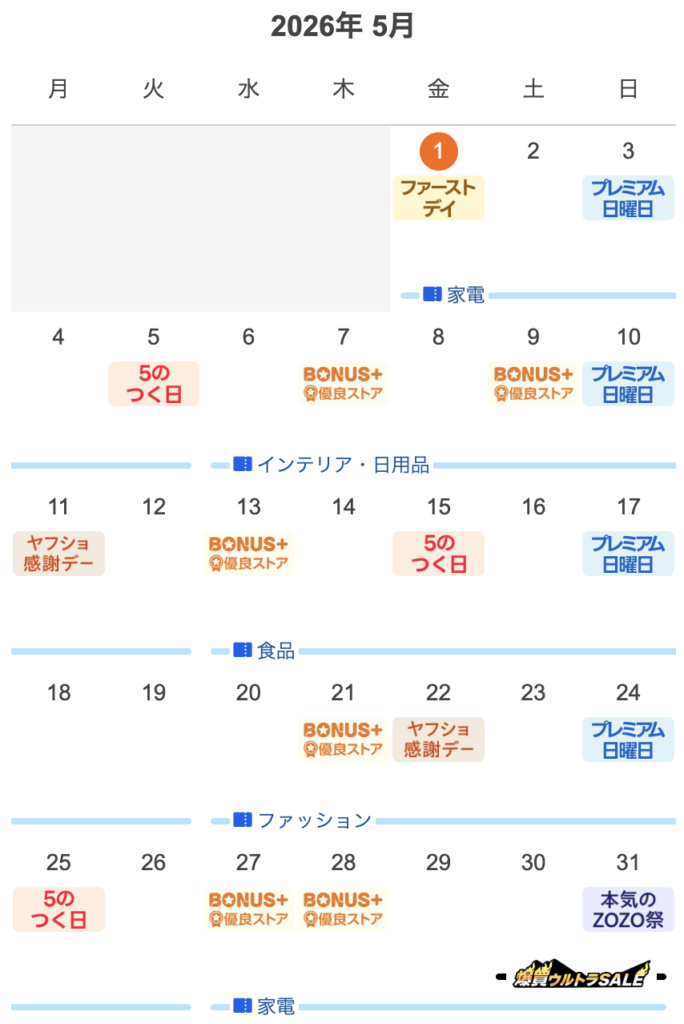Open BONUS+ 優良ストア on May 27

(248, 909)
